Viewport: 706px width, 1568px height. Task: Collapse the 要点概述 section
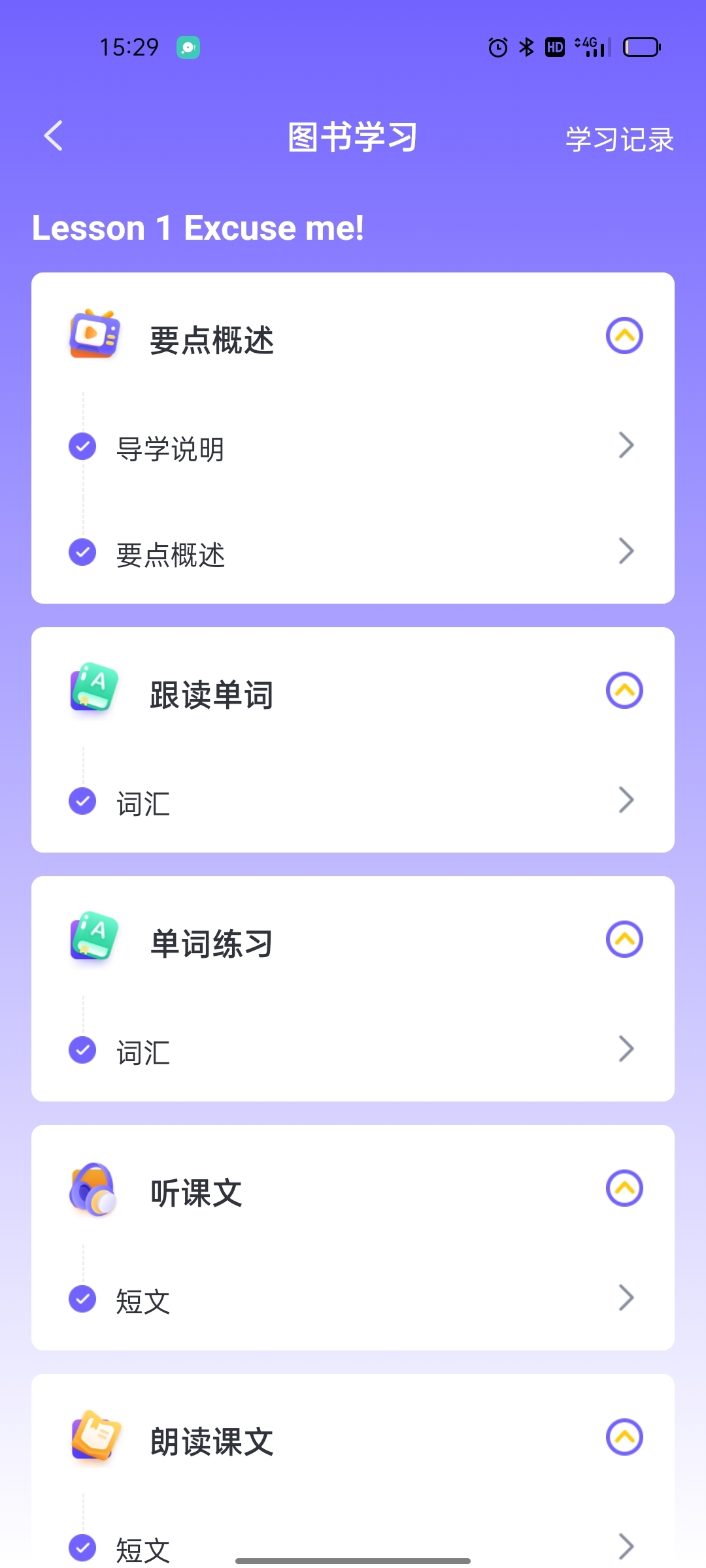[x=624, y=336]
